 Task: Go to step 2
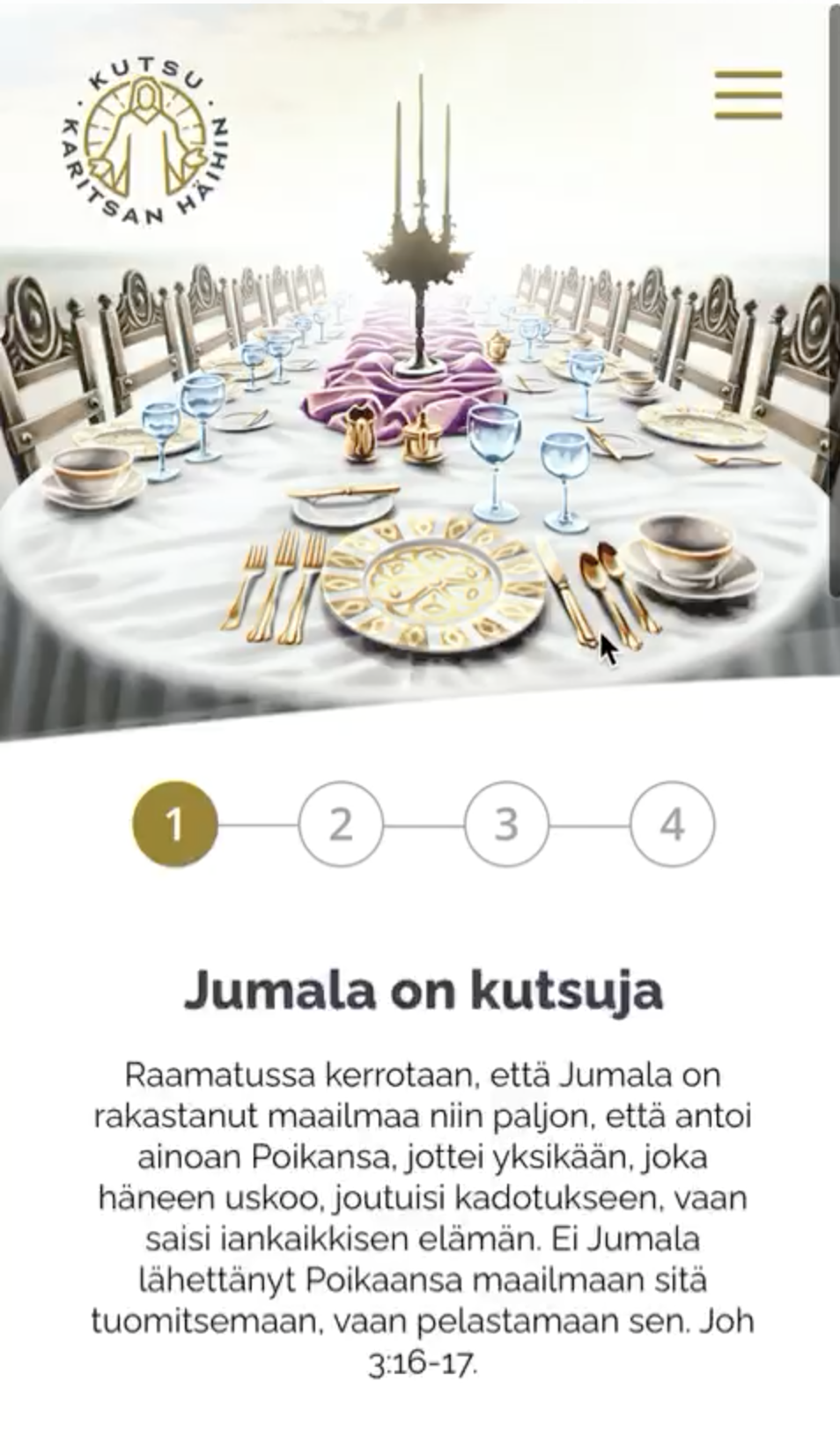(x=341, y=825)
